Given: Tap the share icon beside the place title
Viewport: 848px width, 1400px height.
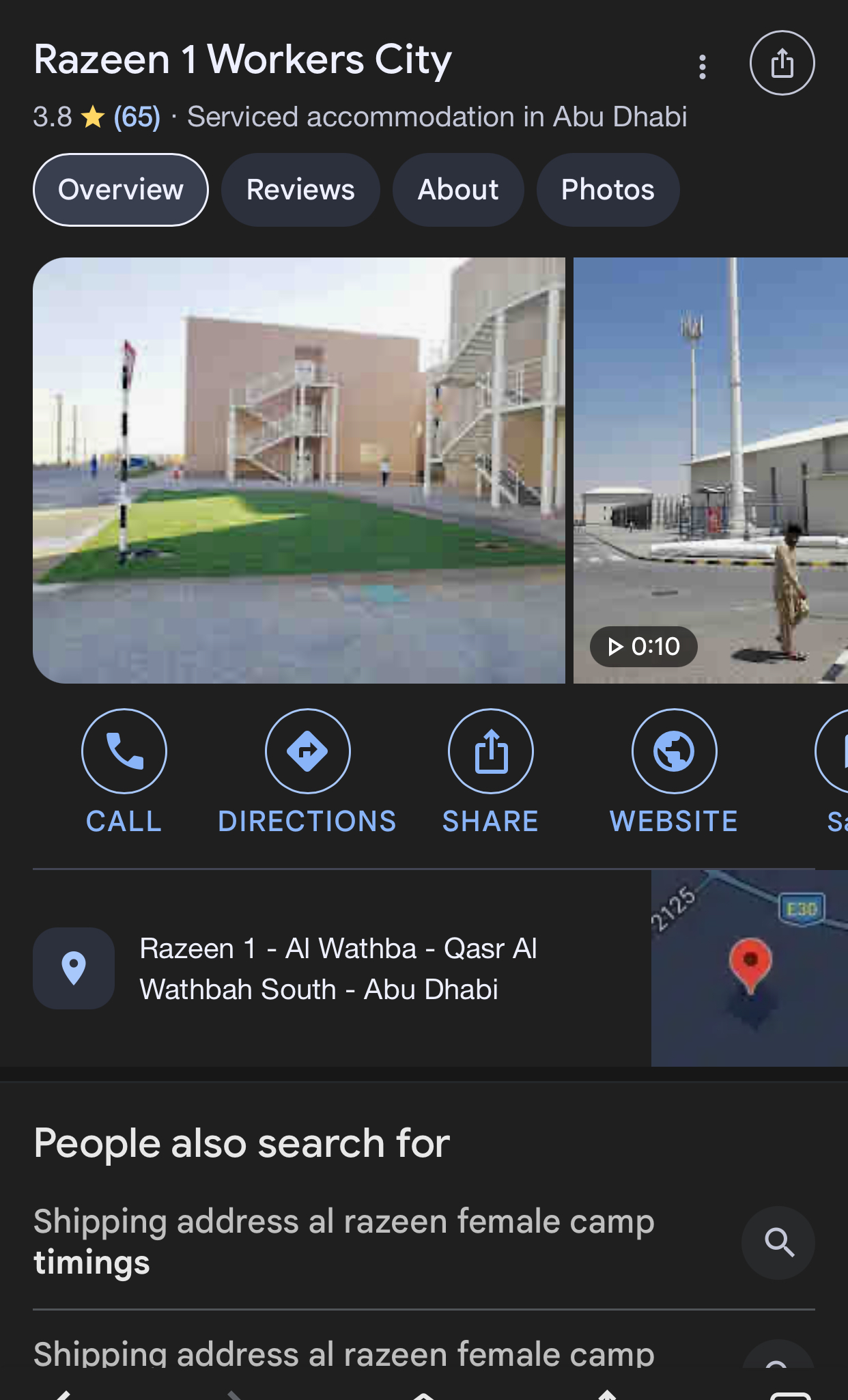Looking at the screenshot, I should point(782,64).
